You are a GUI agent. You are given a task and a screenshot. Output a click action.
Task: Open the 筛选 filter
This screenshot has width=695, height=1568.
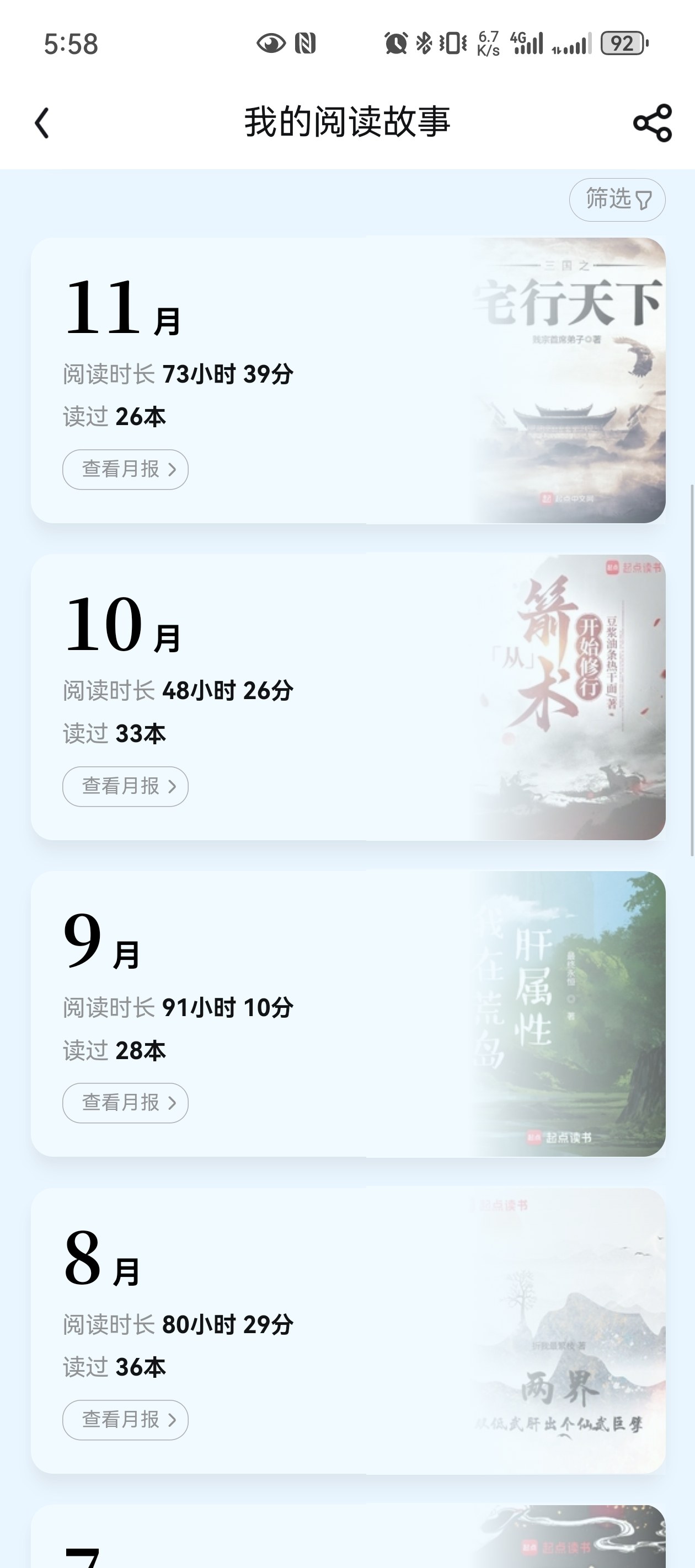click(x=617, y=200)
